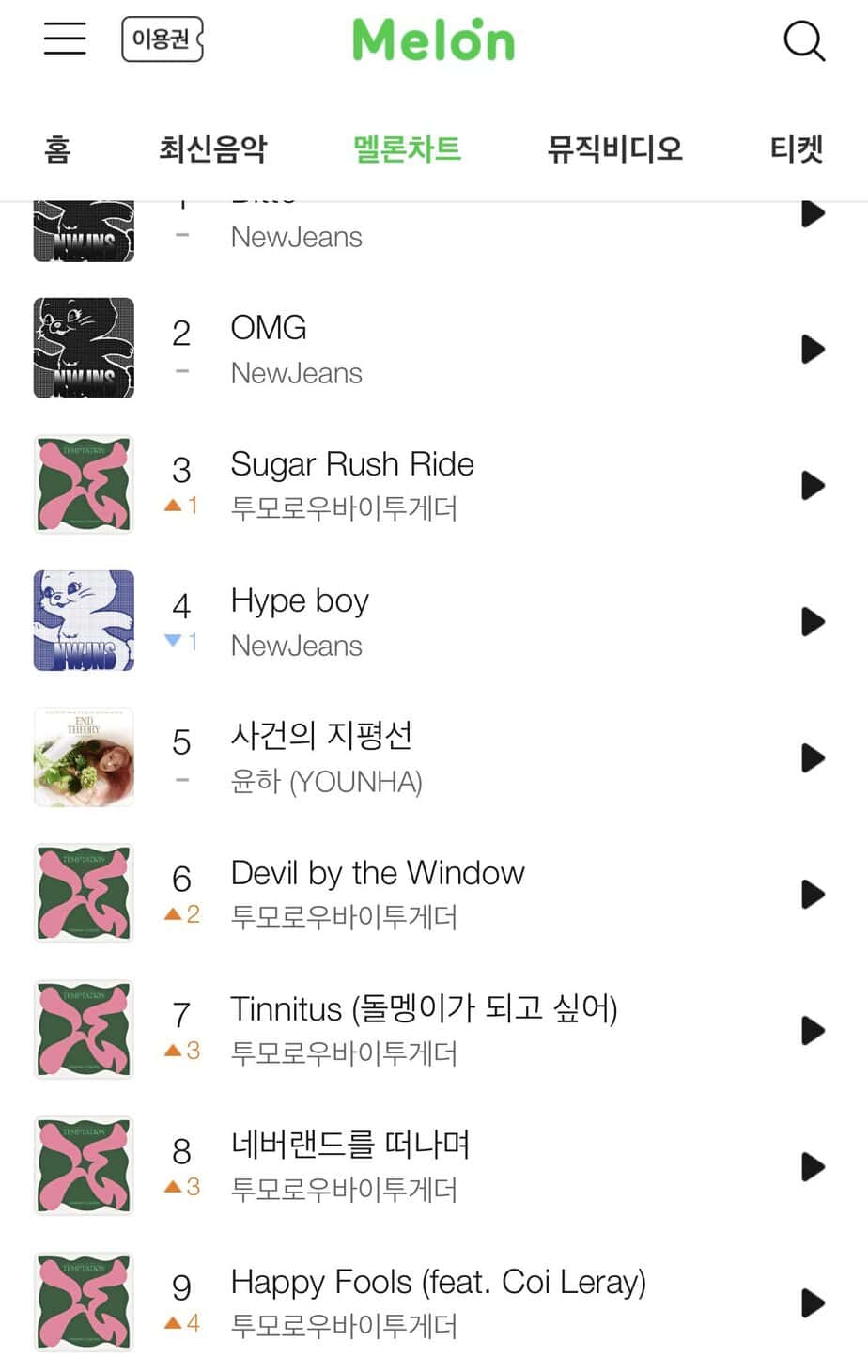868x1372 pixels.
Task: Open the OMG album cover
Action: coord(84,349)
